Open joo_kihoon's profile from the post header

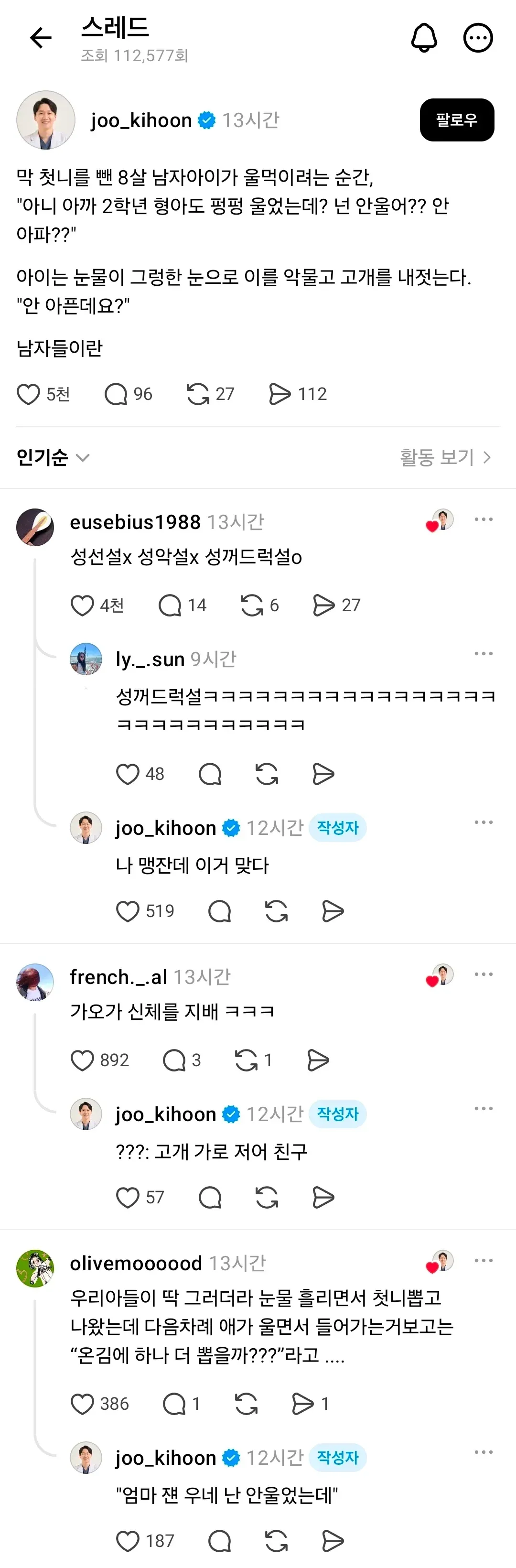46,120
